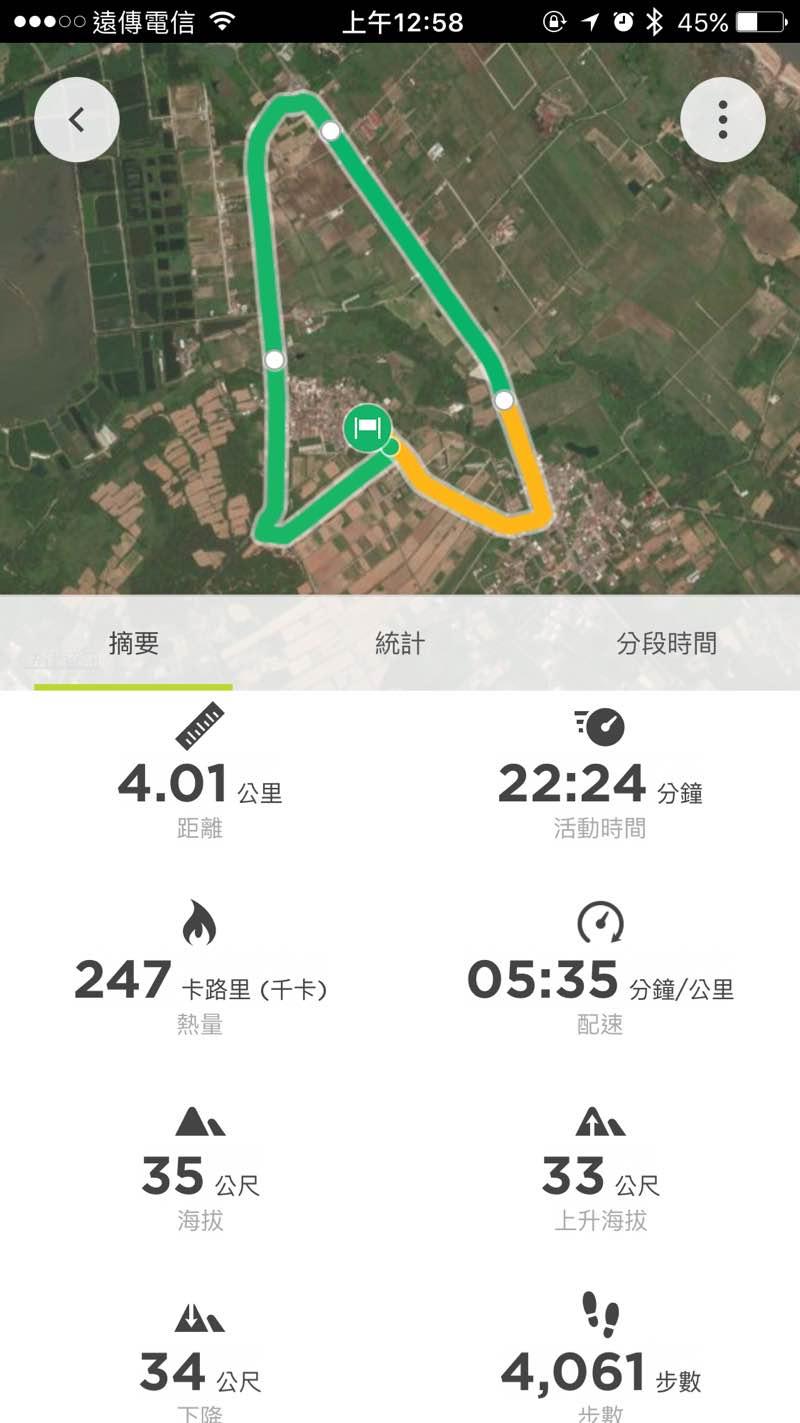The width and height of the screenshot is (800, 1423).
Task: Switch to the 統計 tab
Action: point(400,644)
